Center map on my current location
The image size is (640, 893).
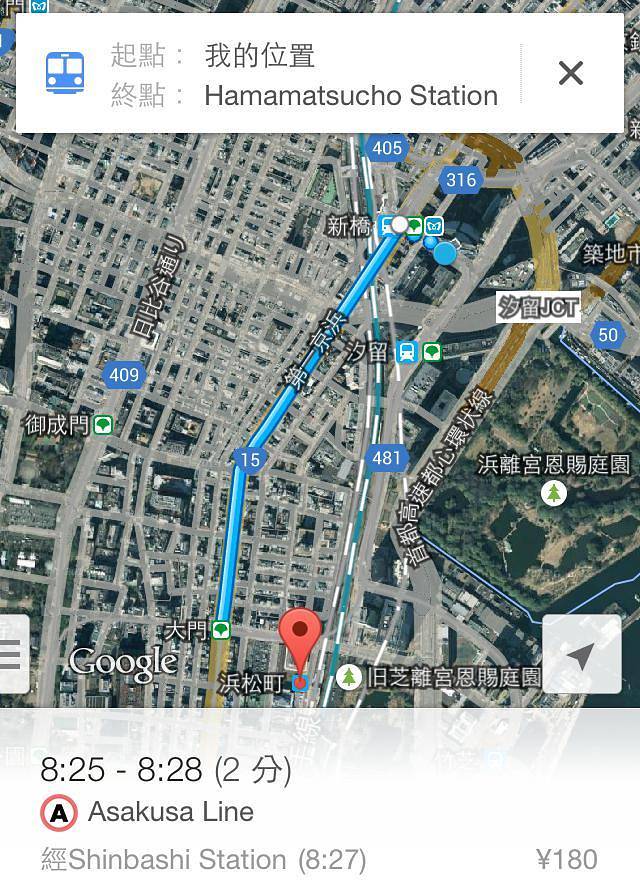coord(581,655)
